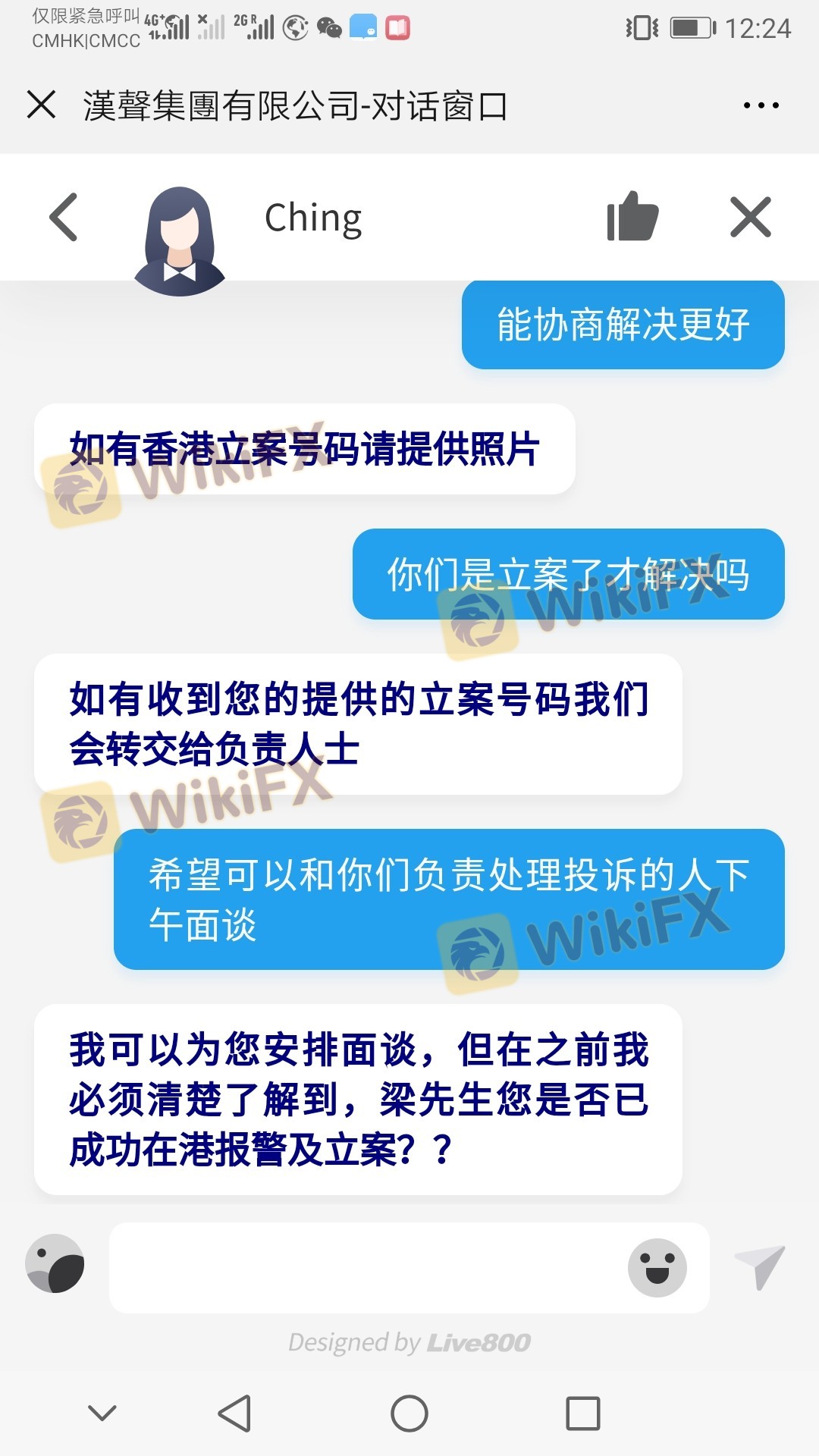The image size is (819, 1456).
Task: Return to the home screen
Action: [409, 1414]
